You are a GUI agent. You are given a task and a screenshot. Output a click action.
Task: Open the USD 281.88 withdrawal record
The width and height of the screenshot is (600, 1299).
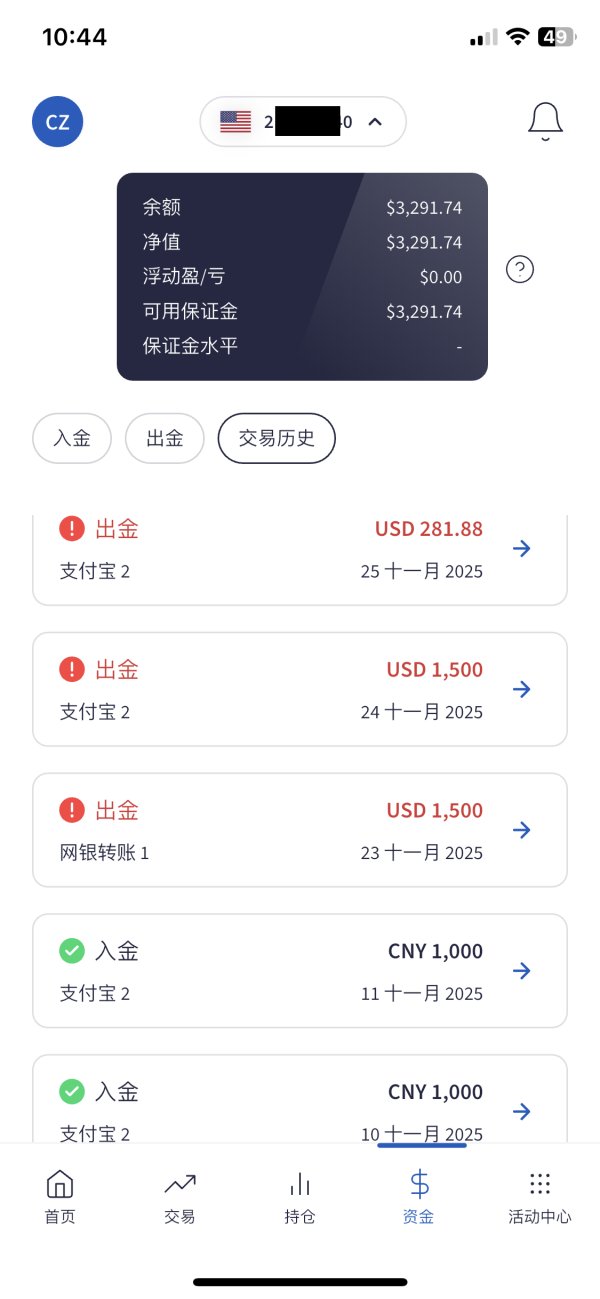pos(300,559)
